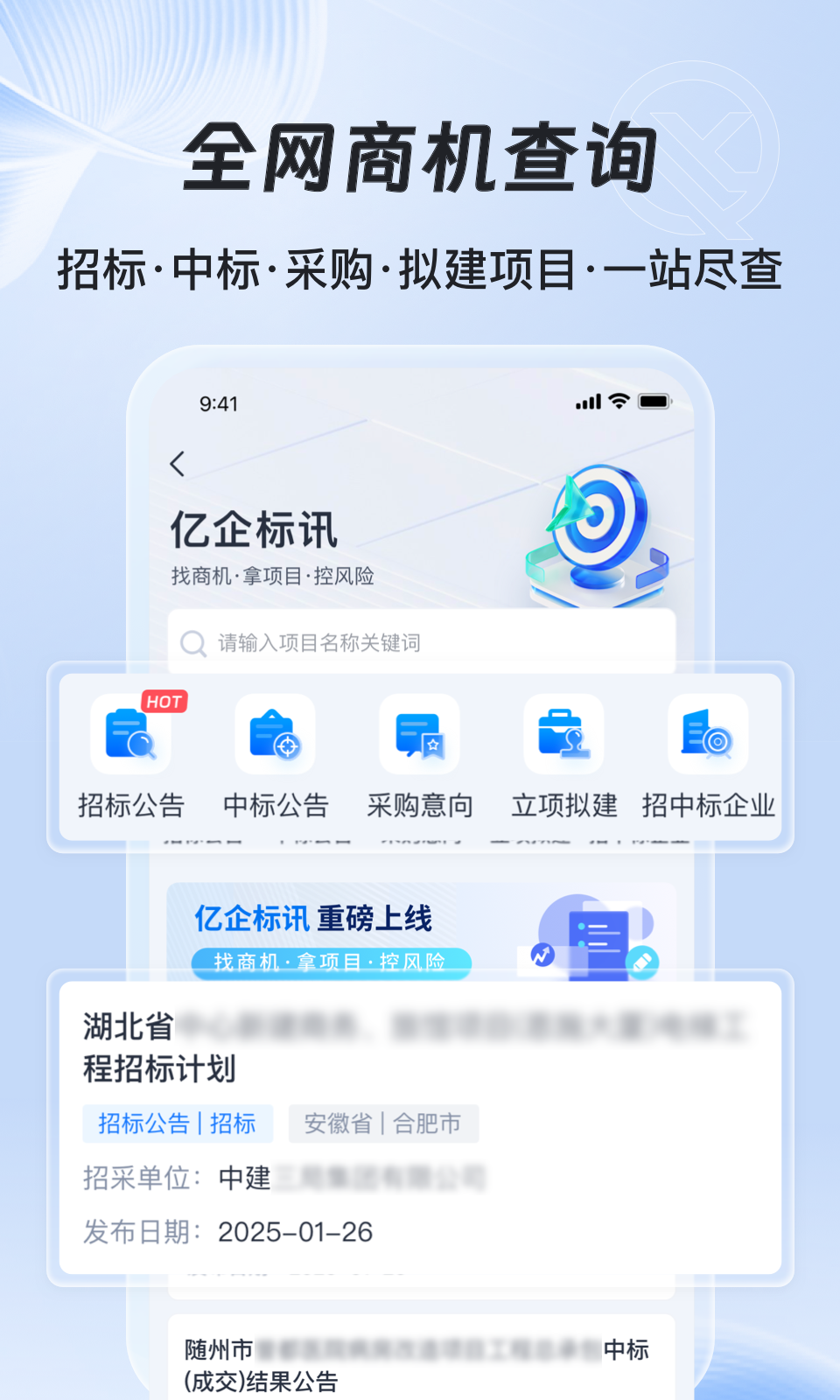Open the 中标公告 (Winning Bid) icon

pos(274,752)
